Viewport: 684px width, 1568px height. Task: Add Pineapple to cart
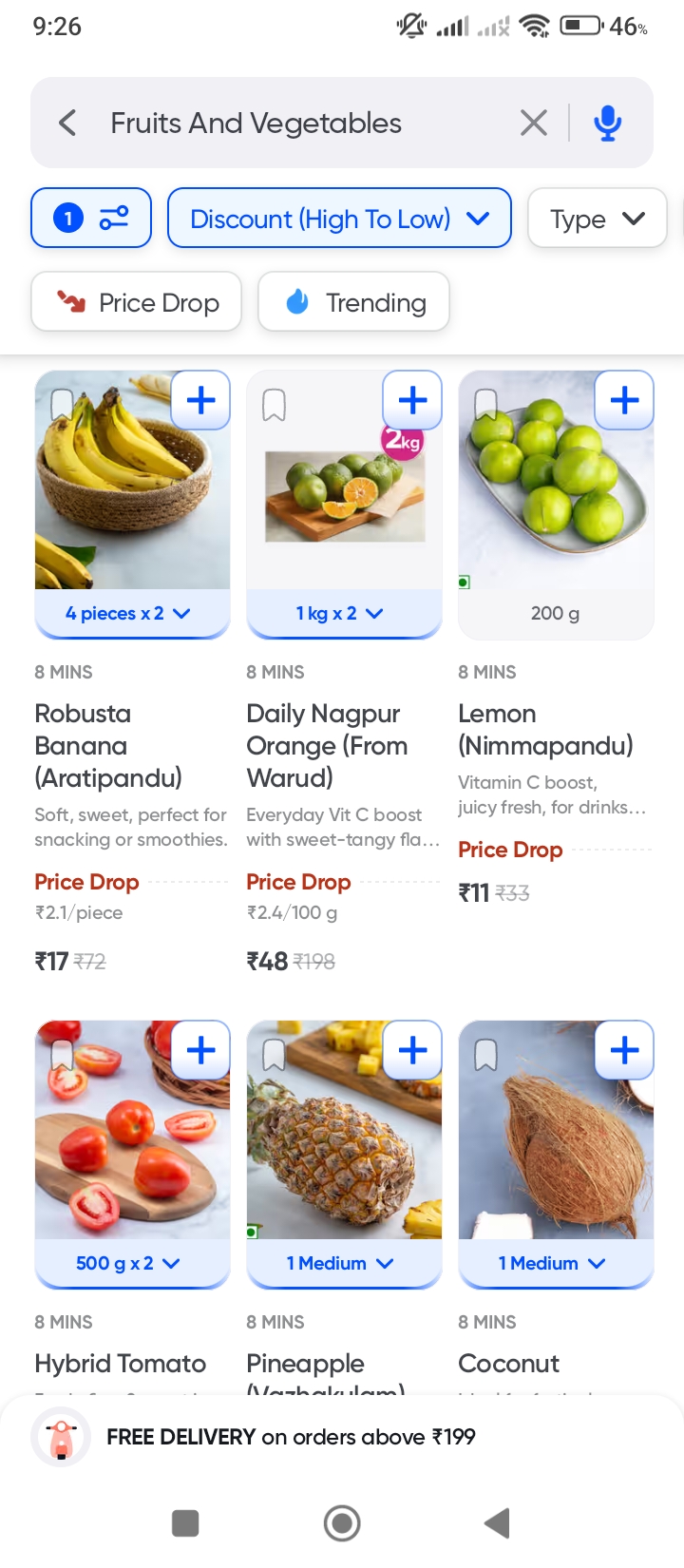click(x=413, y=1050)
